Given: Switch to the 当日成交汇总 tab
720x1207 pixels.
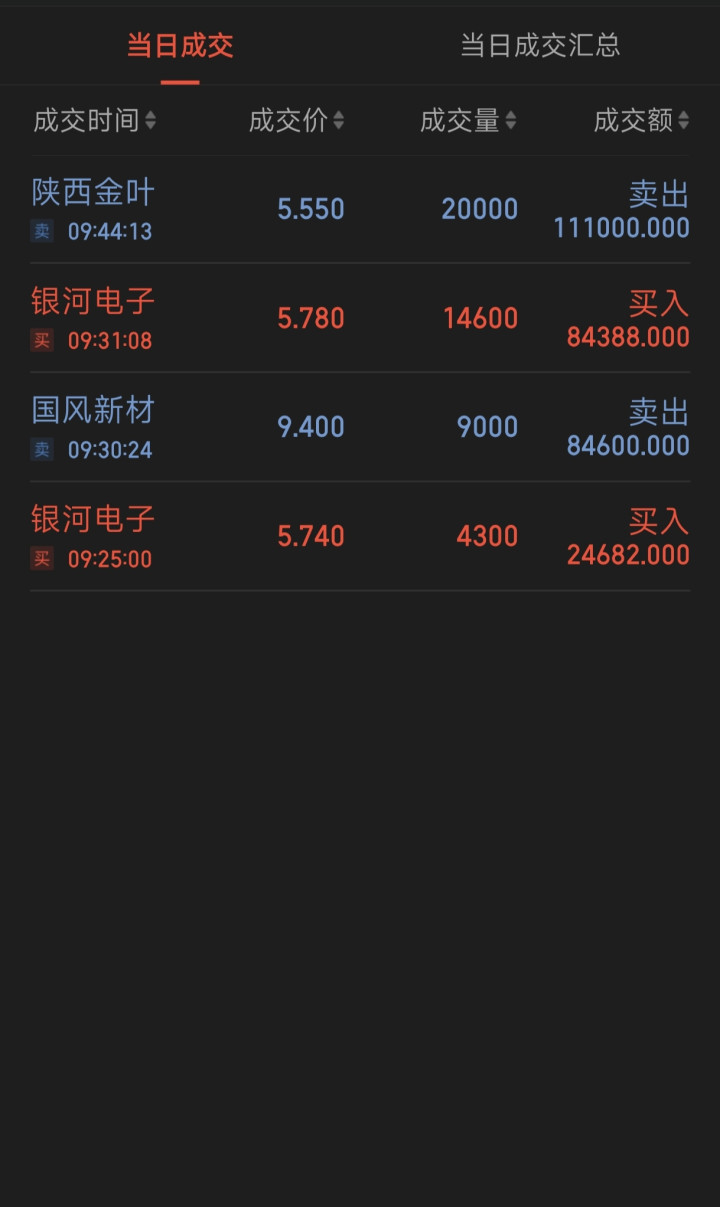Looking at the screenshot, I should tap(540, 45).
